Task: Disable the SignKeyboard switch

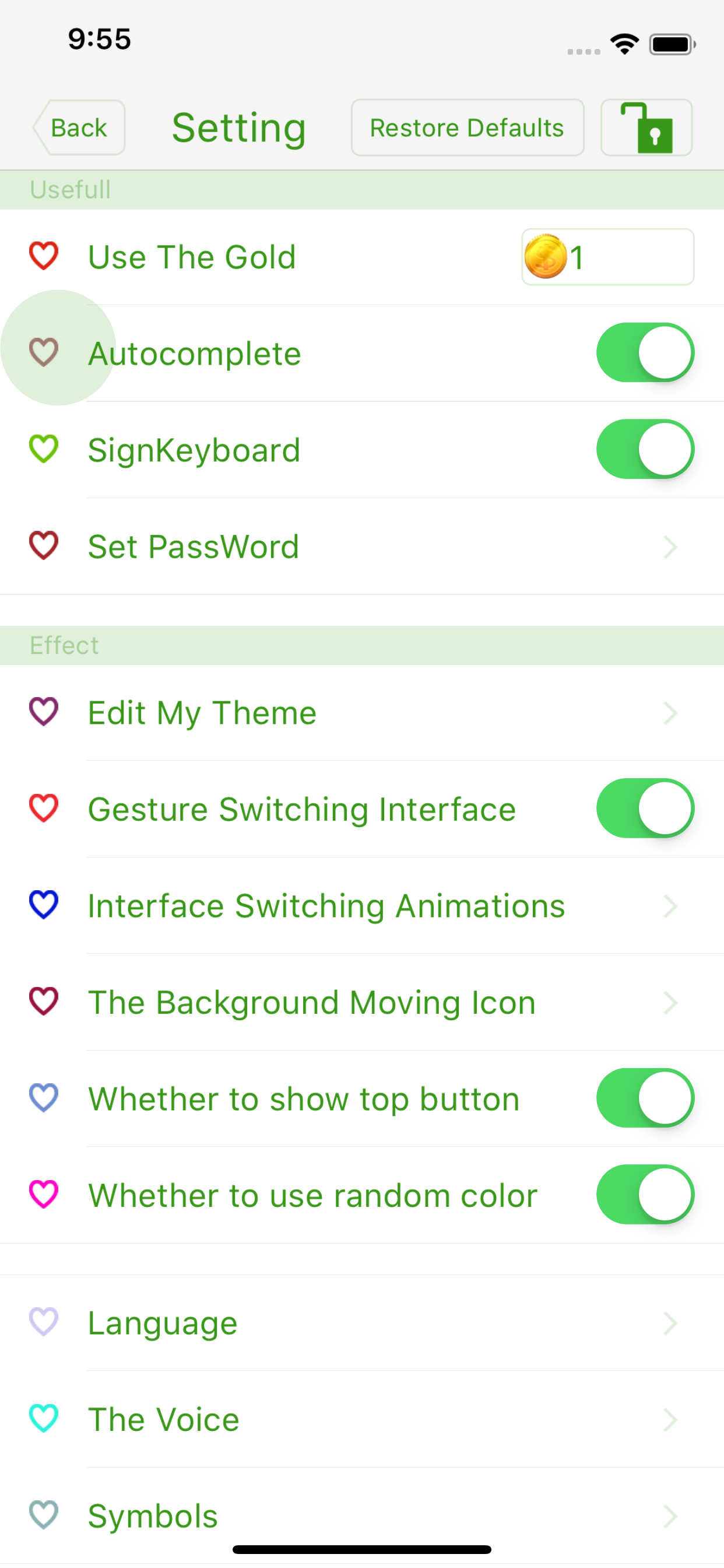Action: [645, 449]
